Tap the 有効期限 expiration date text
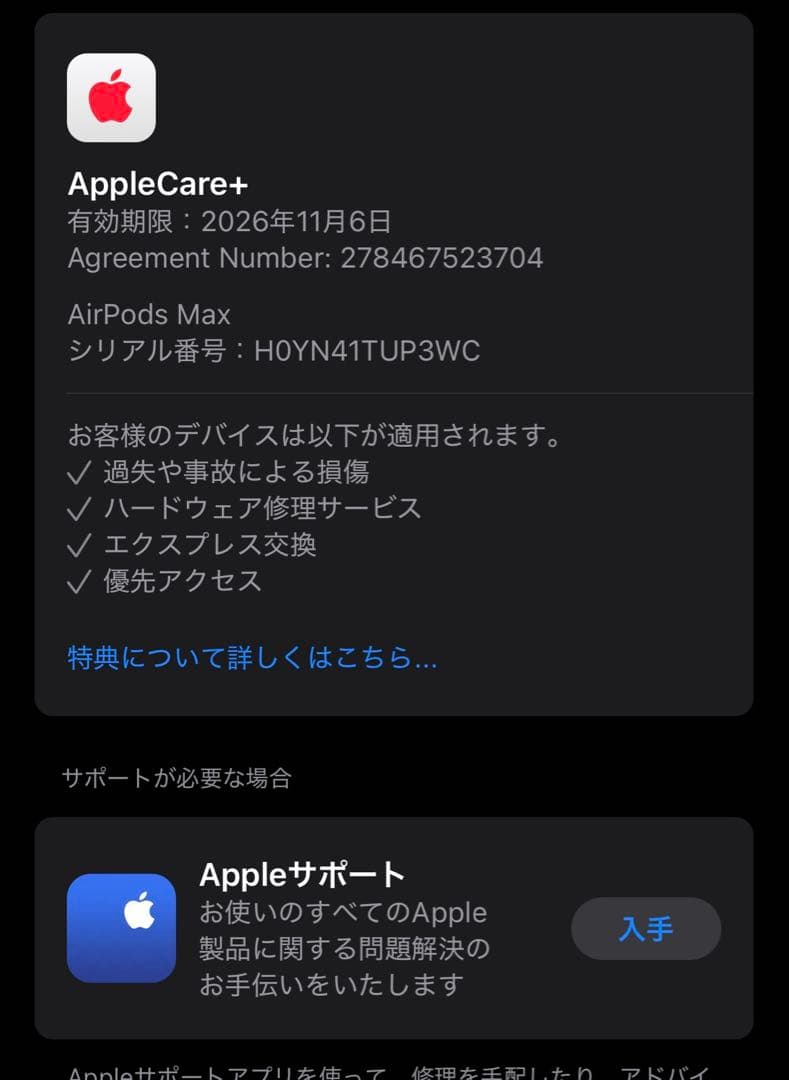 228,222
